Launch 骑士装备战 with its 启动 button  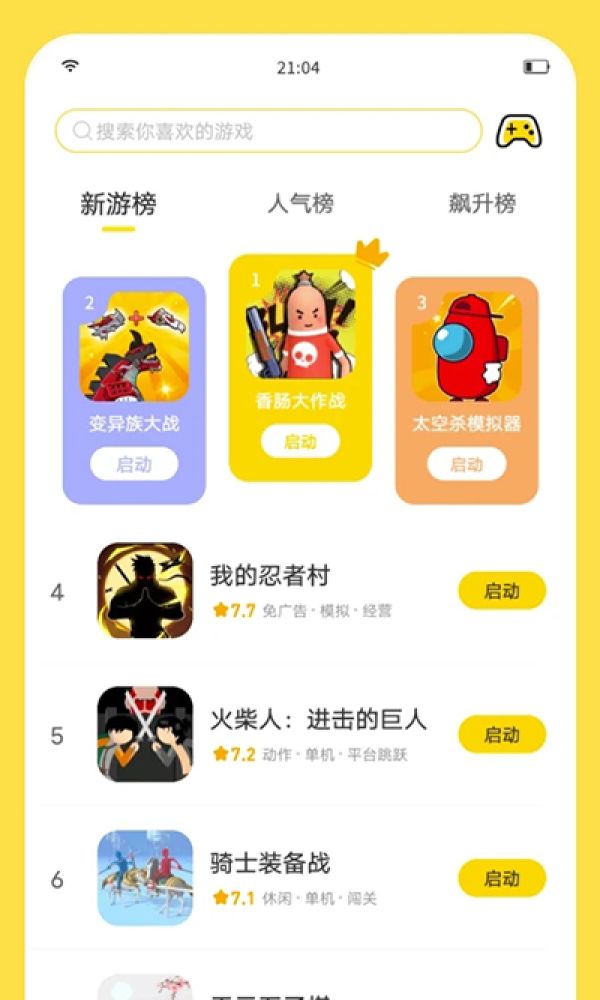pyautogui.click(x=502, y=879)
